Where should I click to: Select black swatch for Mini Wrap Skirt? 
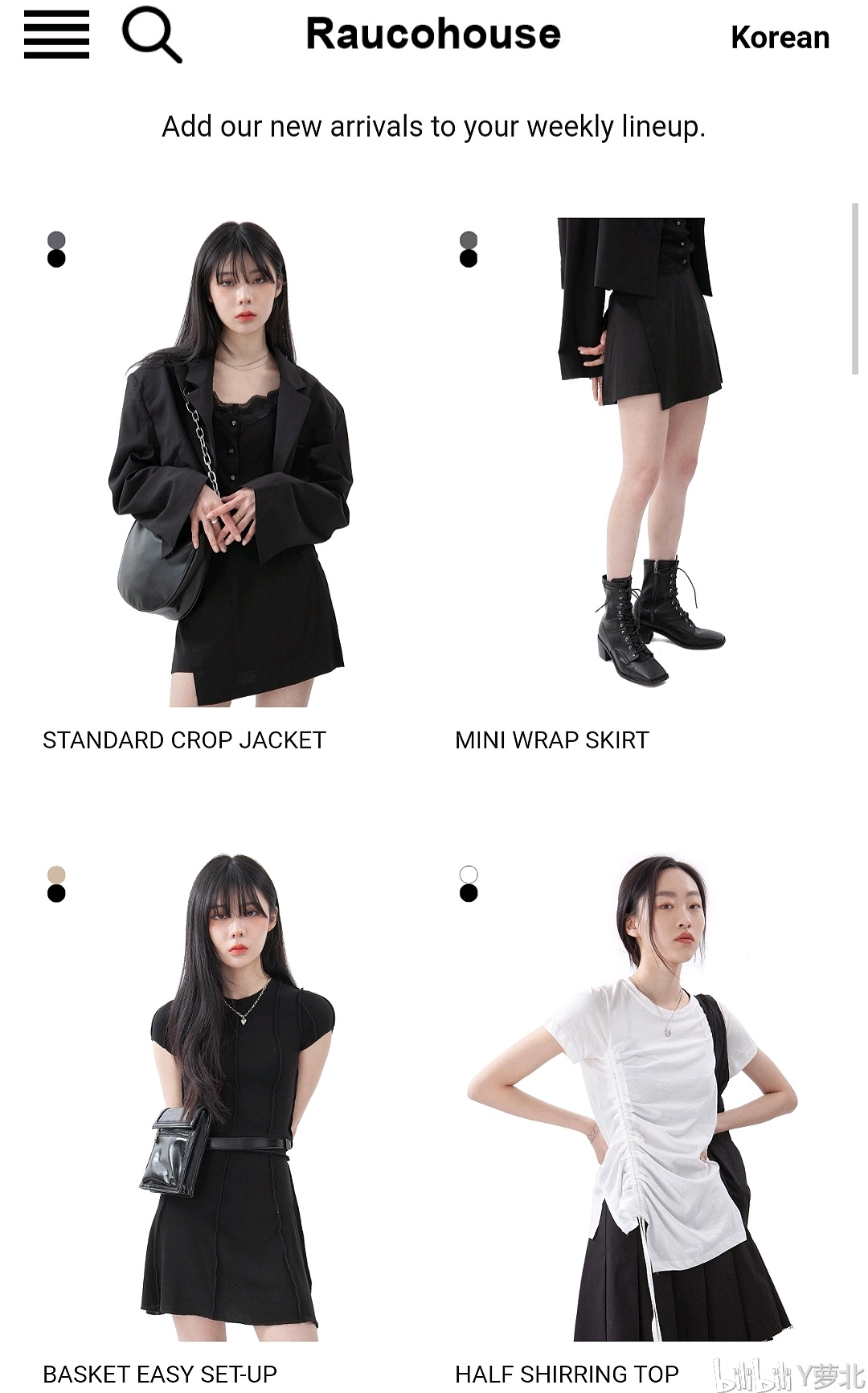point(469,259)
